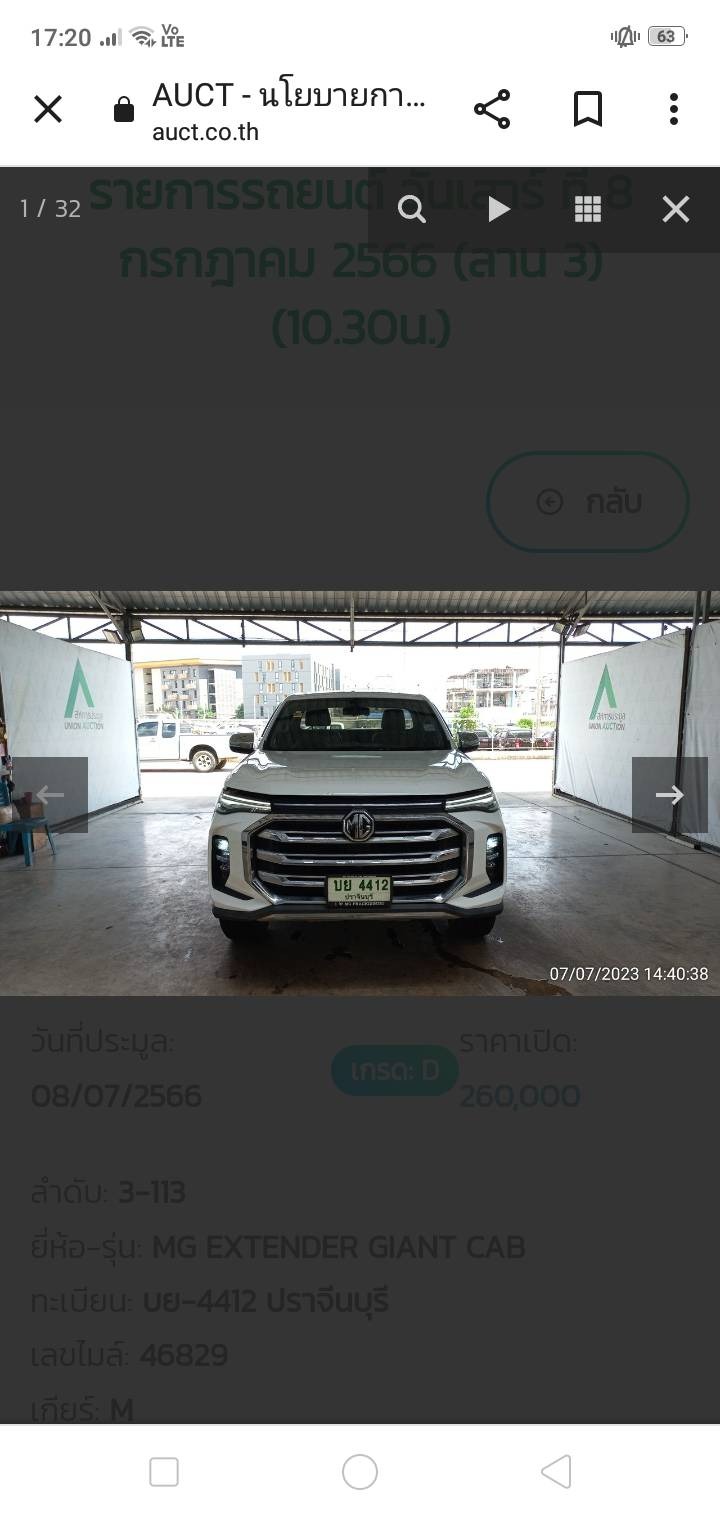Viewport: 720px width, 1520px height.
Task: Zoom the photo with magnifier icon
Action: (x=411, y=209)
